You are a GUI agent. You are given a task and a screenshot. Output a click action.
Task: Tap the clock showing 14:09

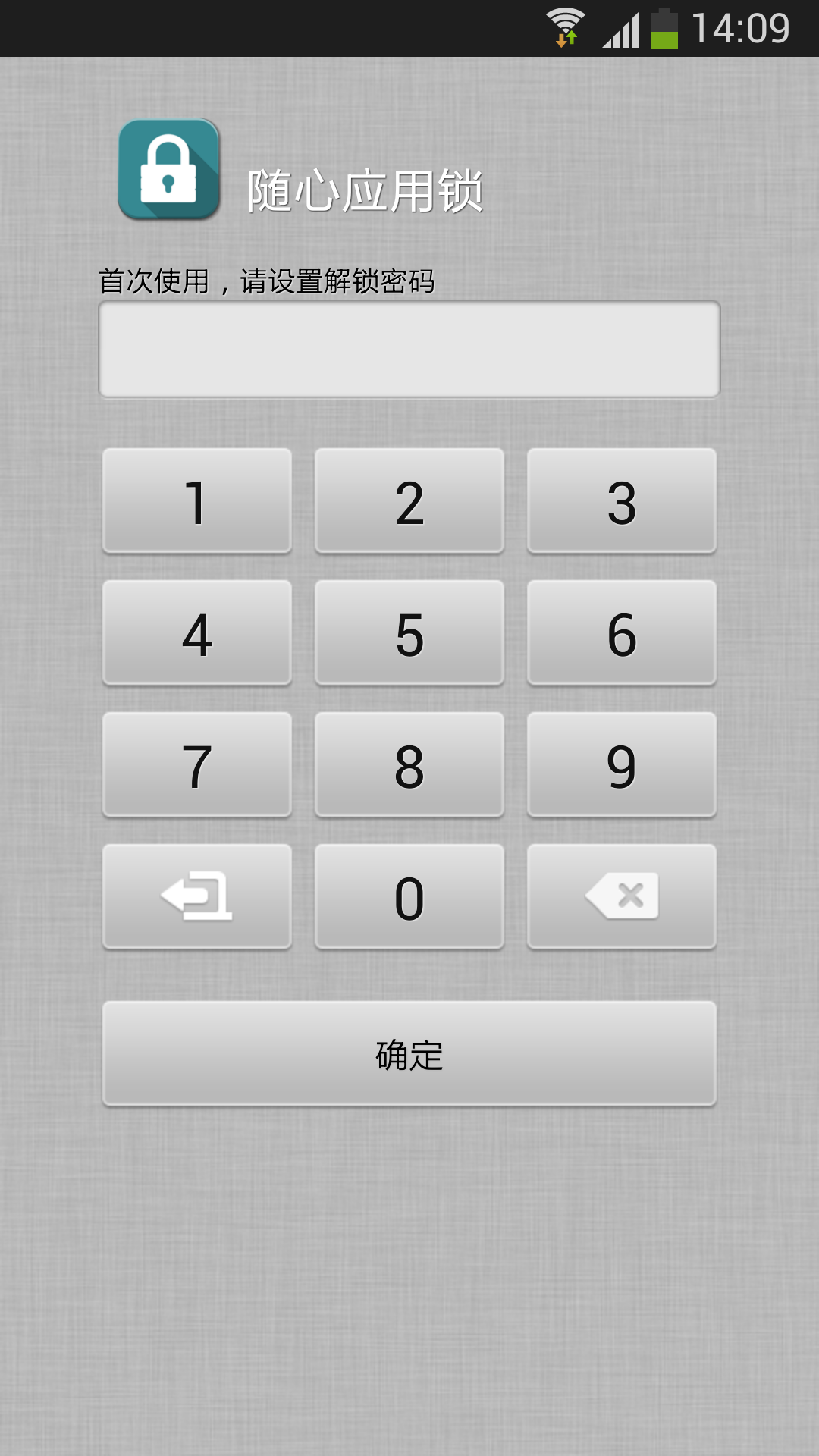pos(739,27)
